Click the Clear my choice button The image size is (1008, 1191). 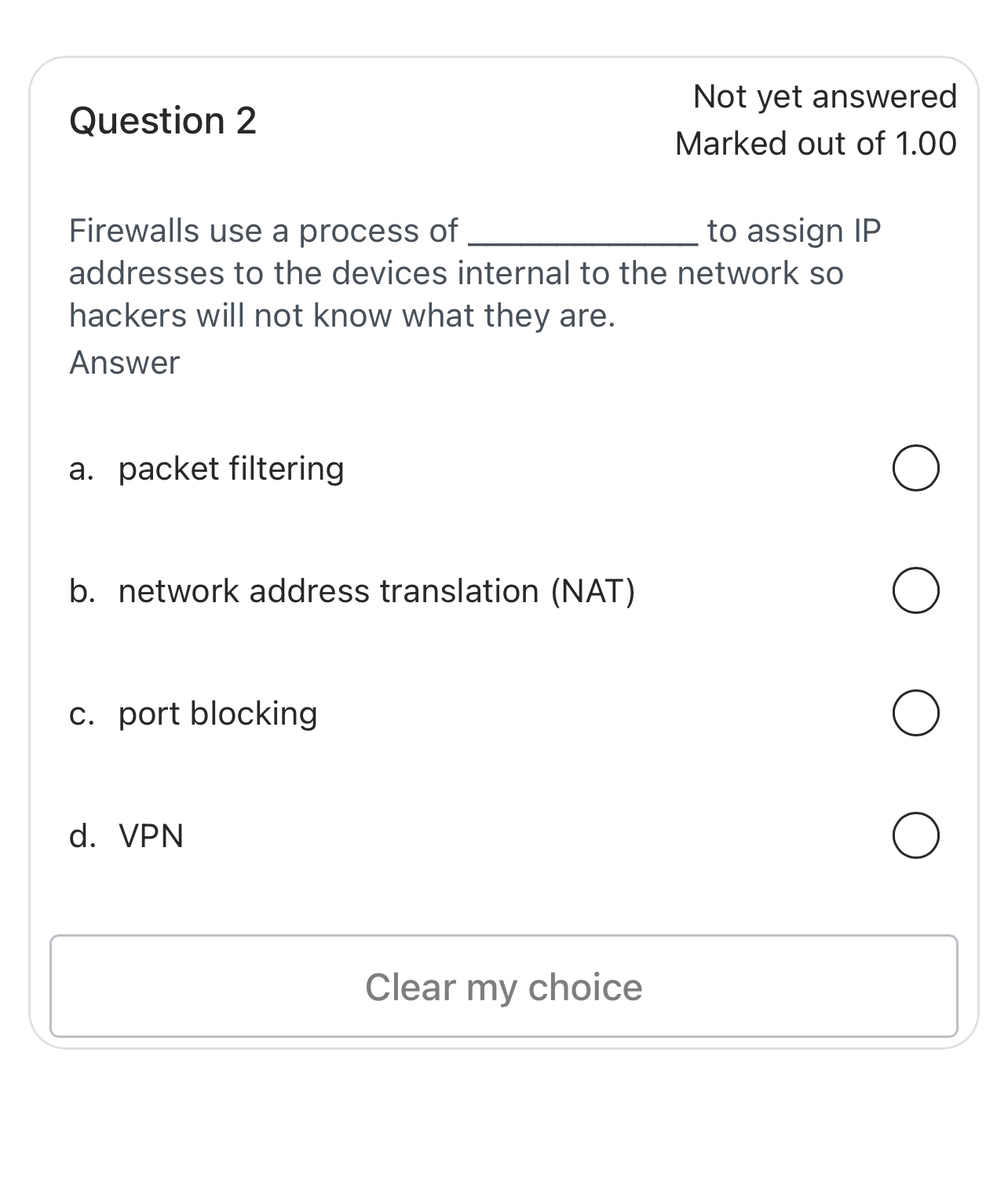click(x=504, y=987)
